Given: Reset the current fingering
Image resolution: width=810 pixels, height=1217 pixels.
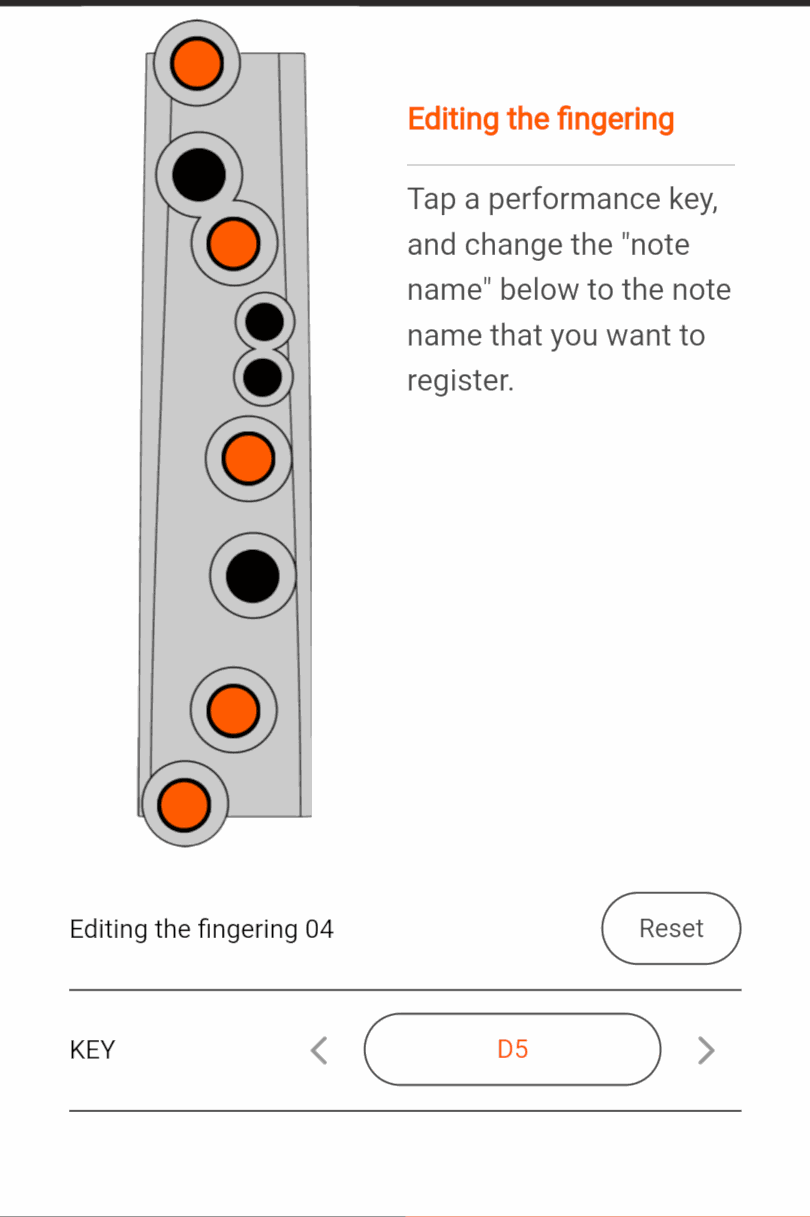Looking at the screenshot, I should click(670, 928).
